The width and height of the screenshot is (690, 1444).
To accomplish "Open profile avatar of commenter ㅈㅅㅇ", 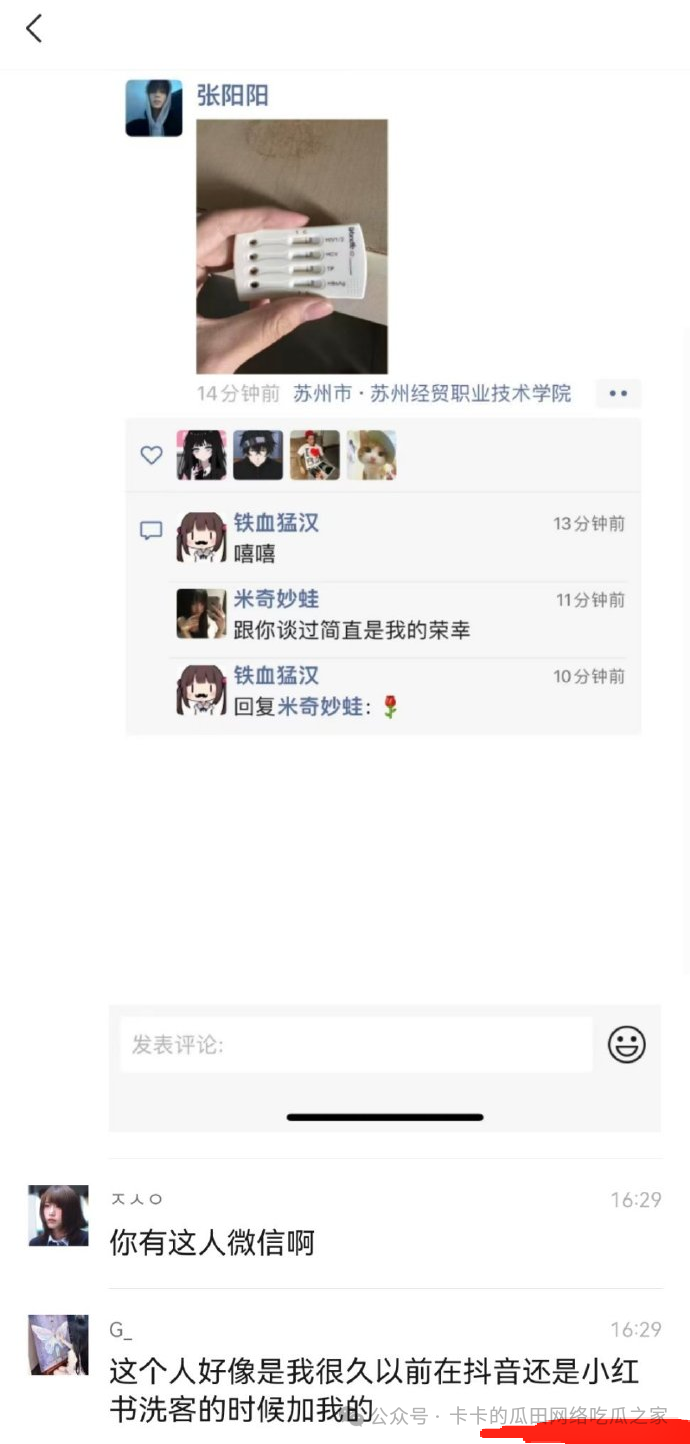I will click(x=58, y=1215).
